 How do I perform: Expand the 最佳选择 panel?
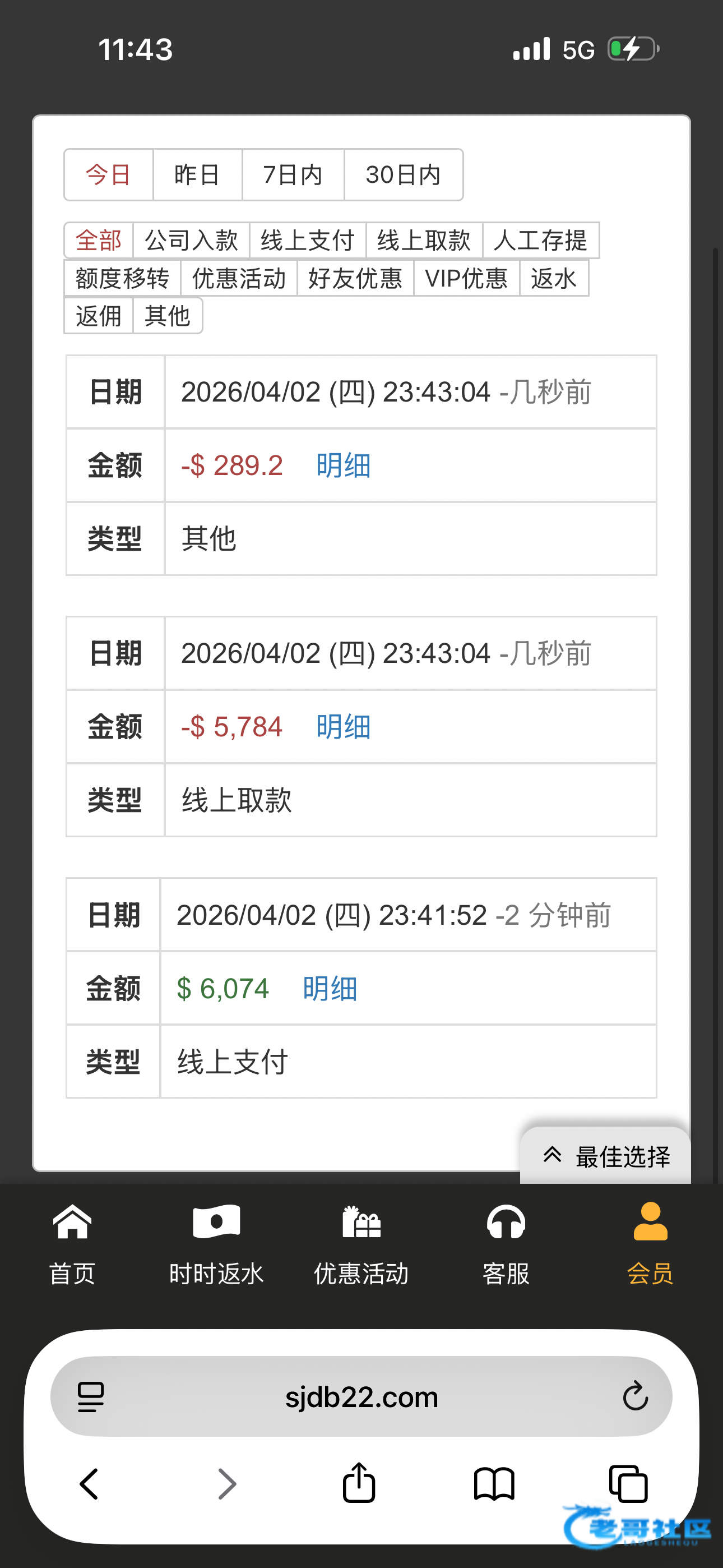coord(605,1156)
